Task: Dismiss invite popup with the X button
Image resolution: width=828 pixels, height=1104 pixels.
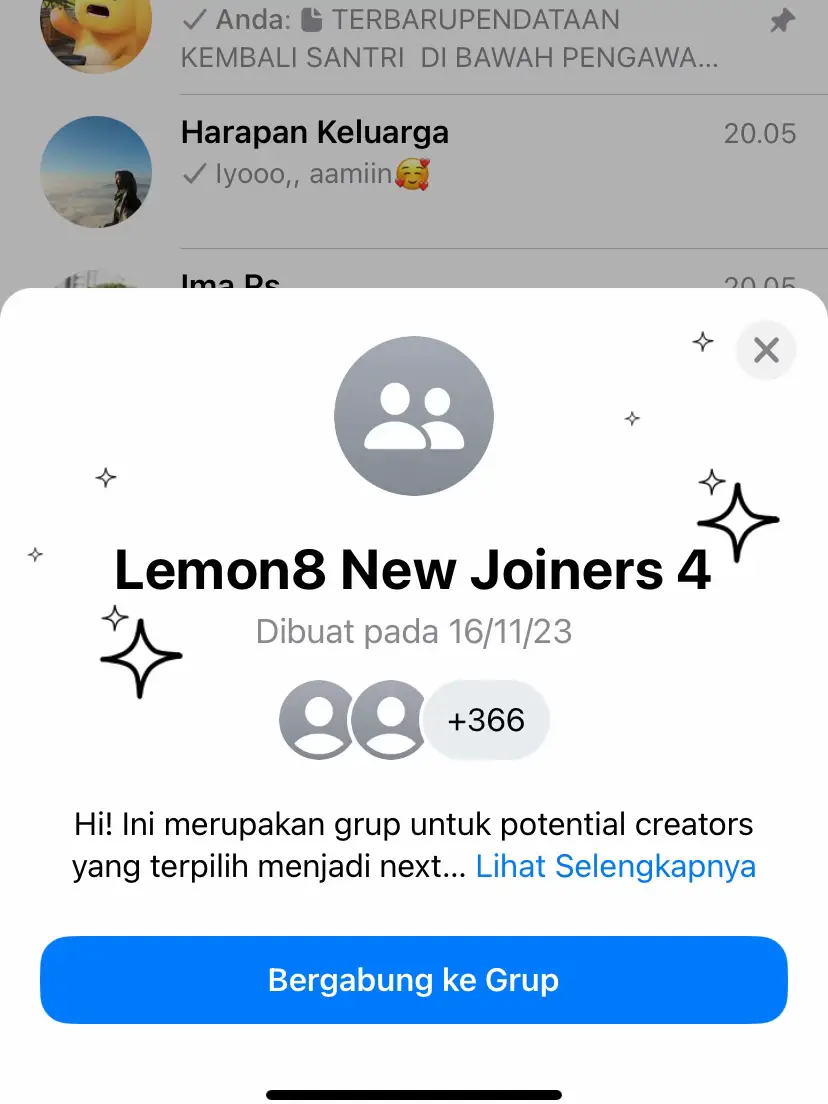Action: point(766,350)
